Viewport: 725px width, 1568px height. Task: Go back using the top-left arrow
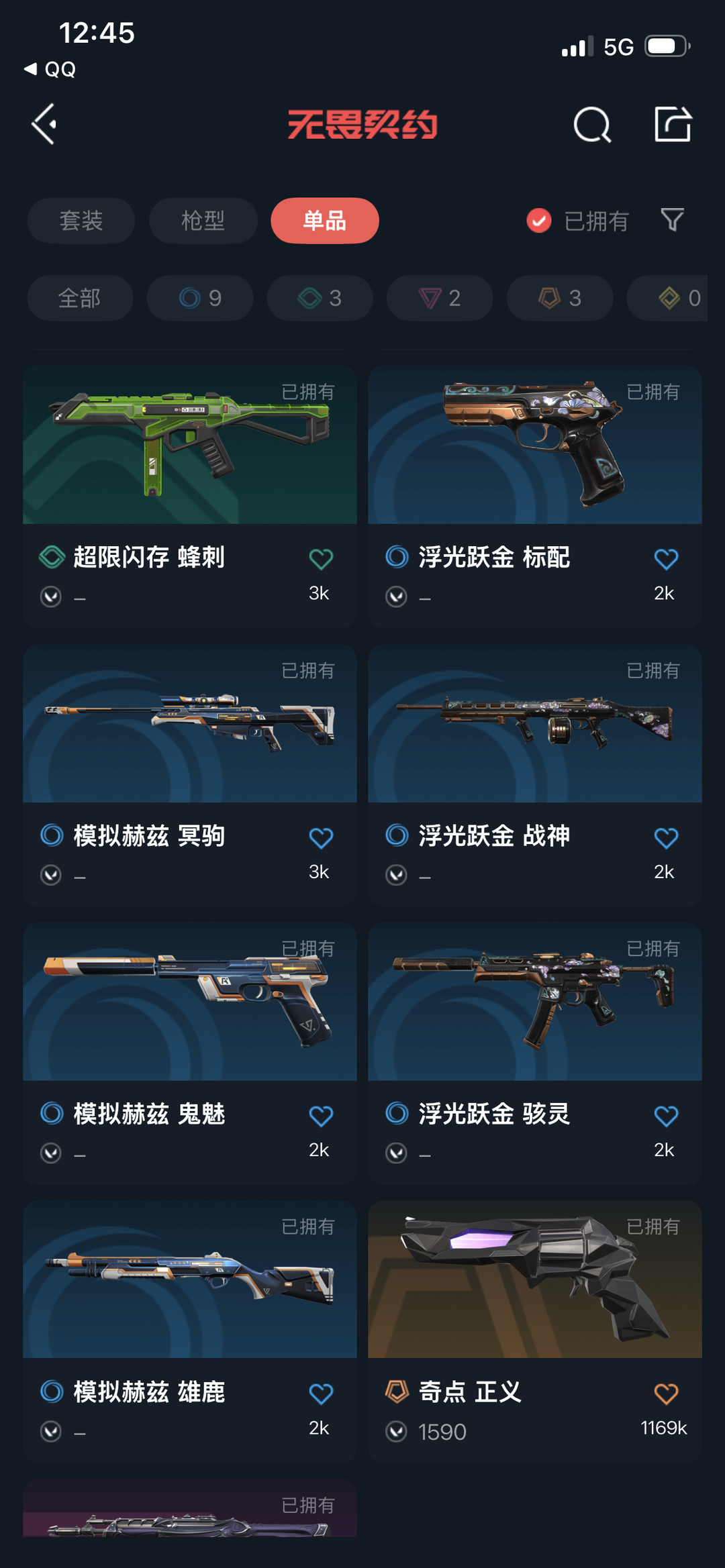tap(44, 125)
